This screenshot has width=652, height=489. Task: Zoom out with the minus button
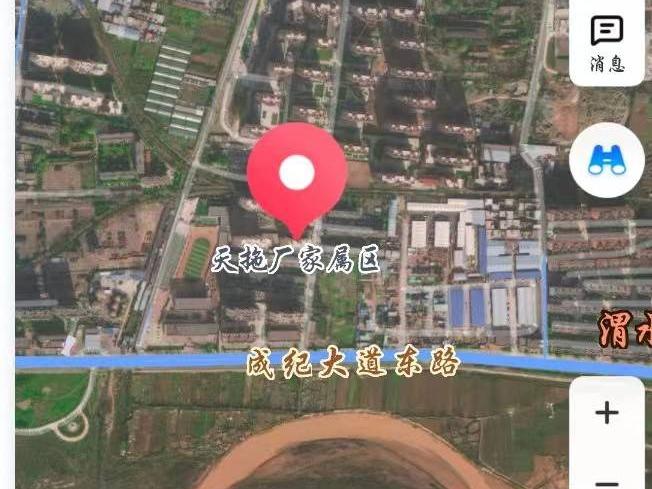[606, 481]
